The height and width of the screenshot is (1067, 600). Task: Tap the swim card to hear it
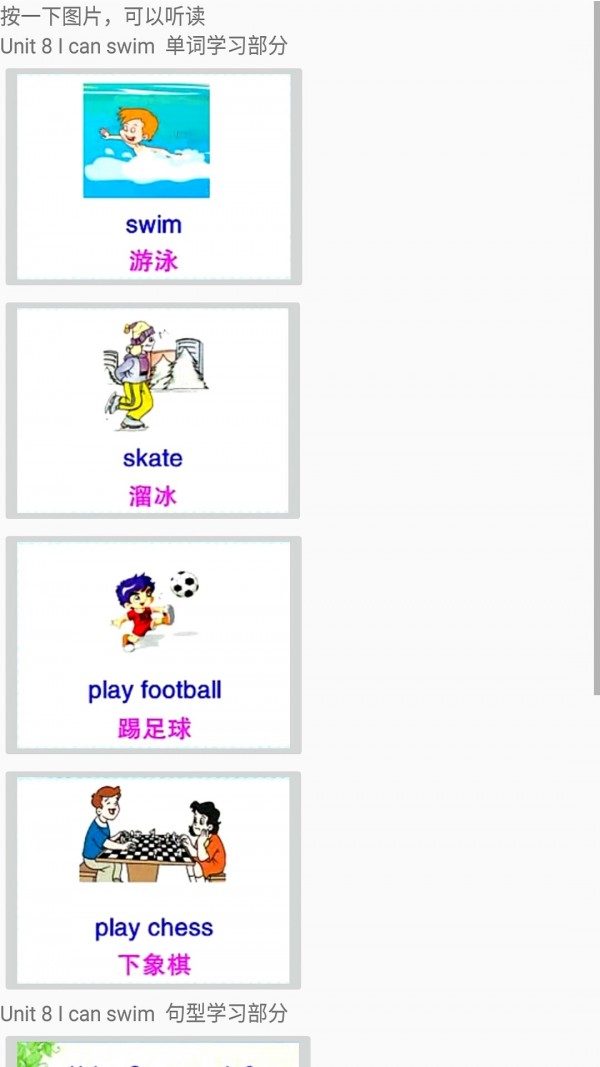pos(153,176)
